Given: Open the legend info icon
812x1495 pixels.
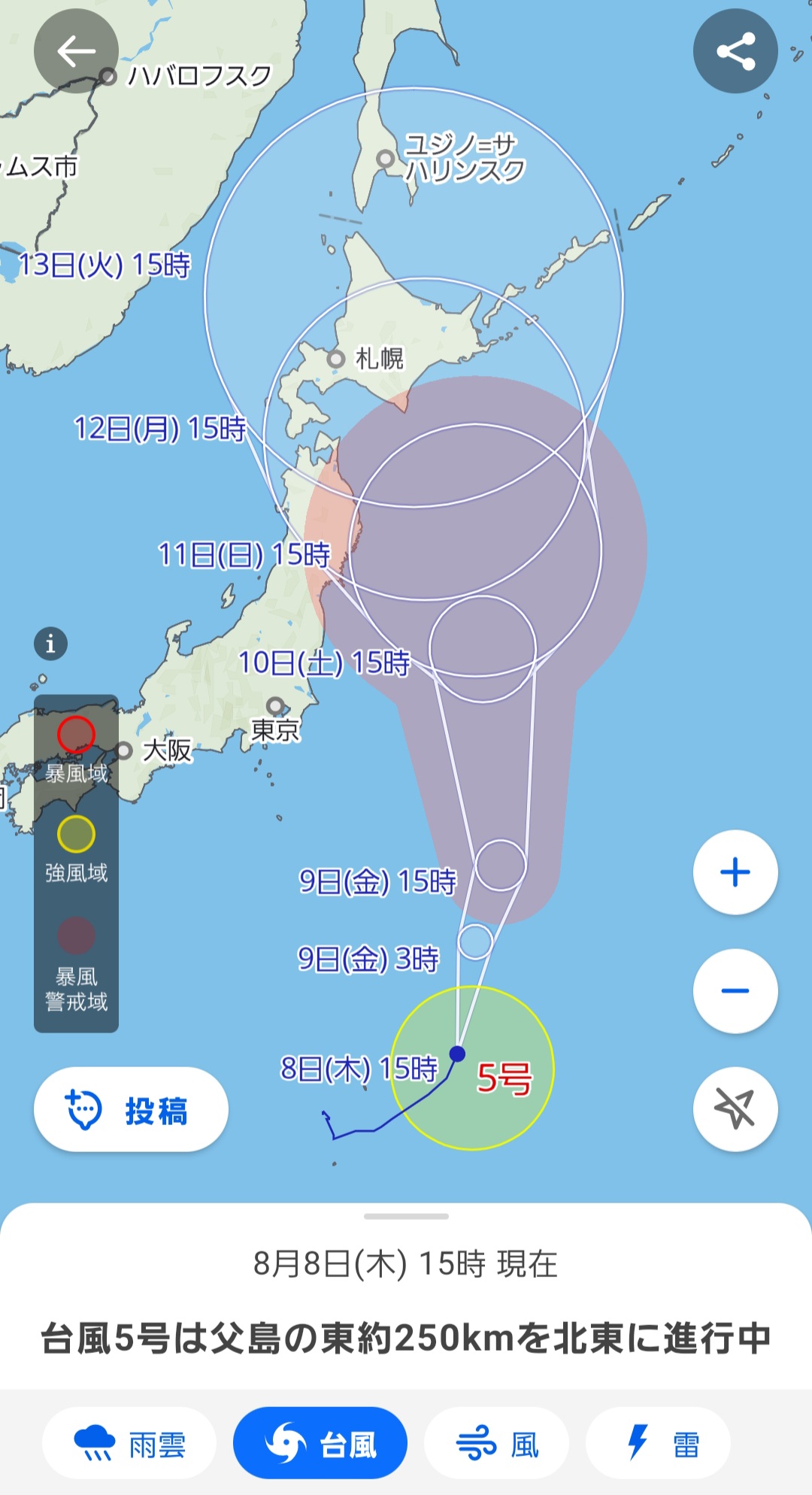Looking at the screenshot, I should coord(50,644).
